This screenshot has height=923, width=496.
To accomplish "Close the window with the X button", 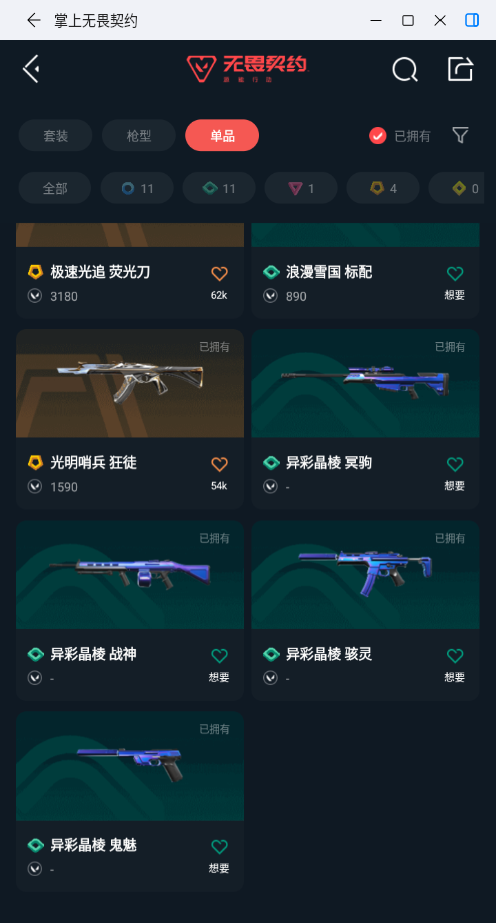I will 440,21.
